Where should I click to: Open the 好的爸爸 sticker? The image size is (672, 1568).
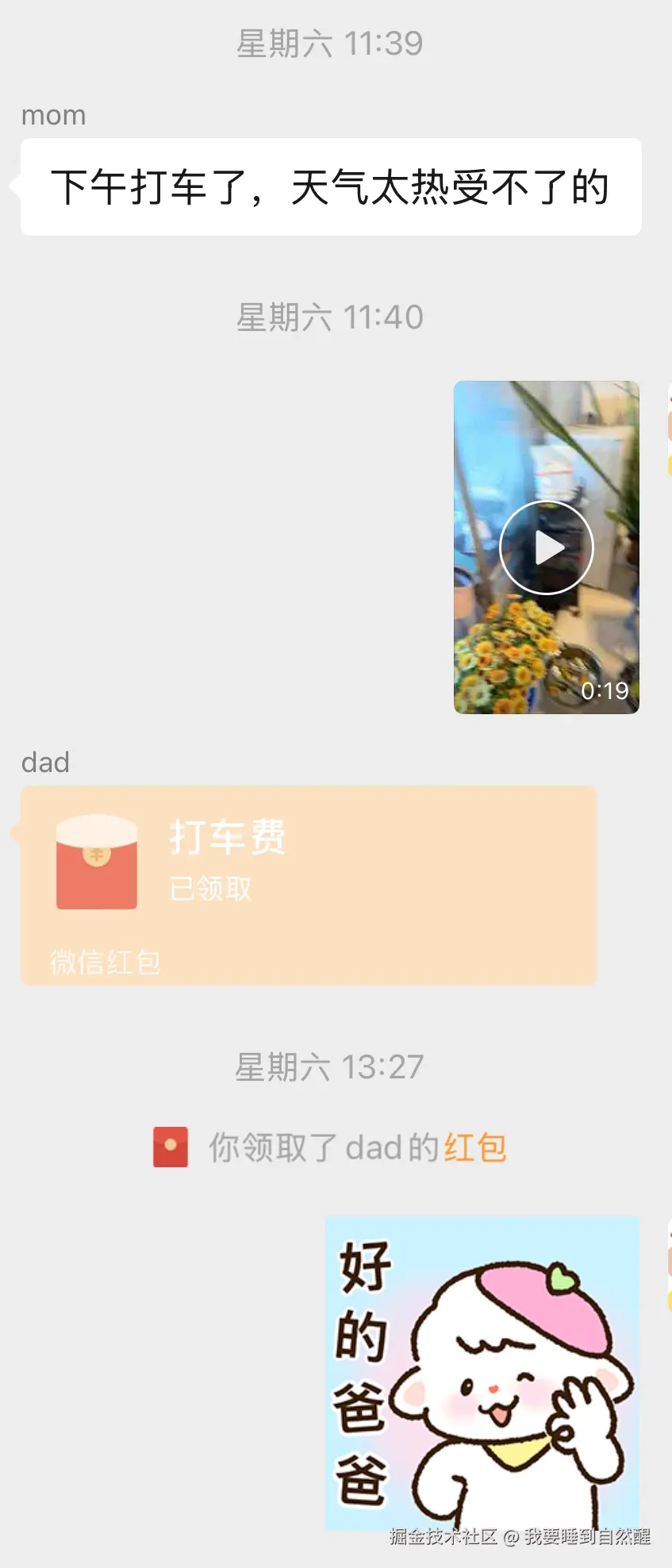coord(482,1373)
